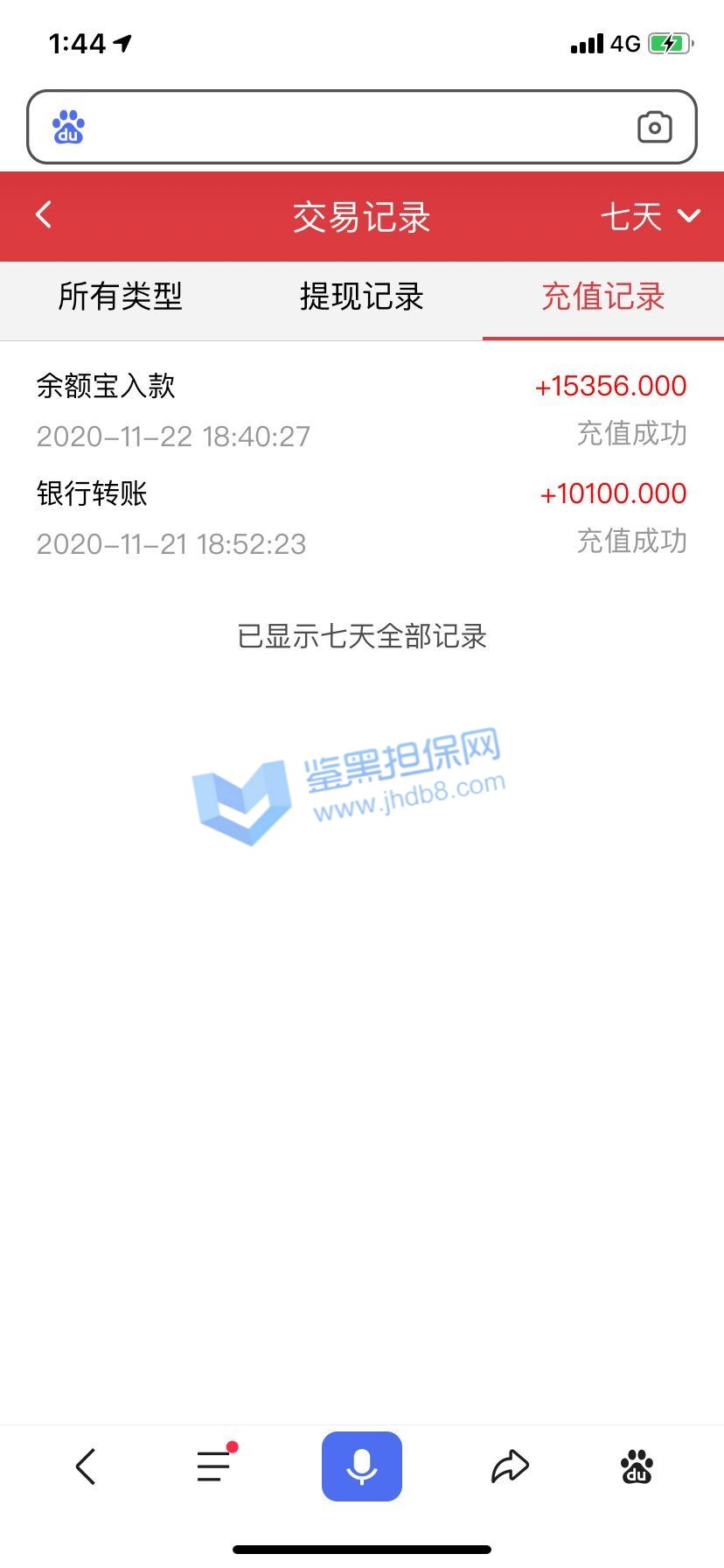Open camera search in address bar
The image size is (724, 1568).
(654, 128)
